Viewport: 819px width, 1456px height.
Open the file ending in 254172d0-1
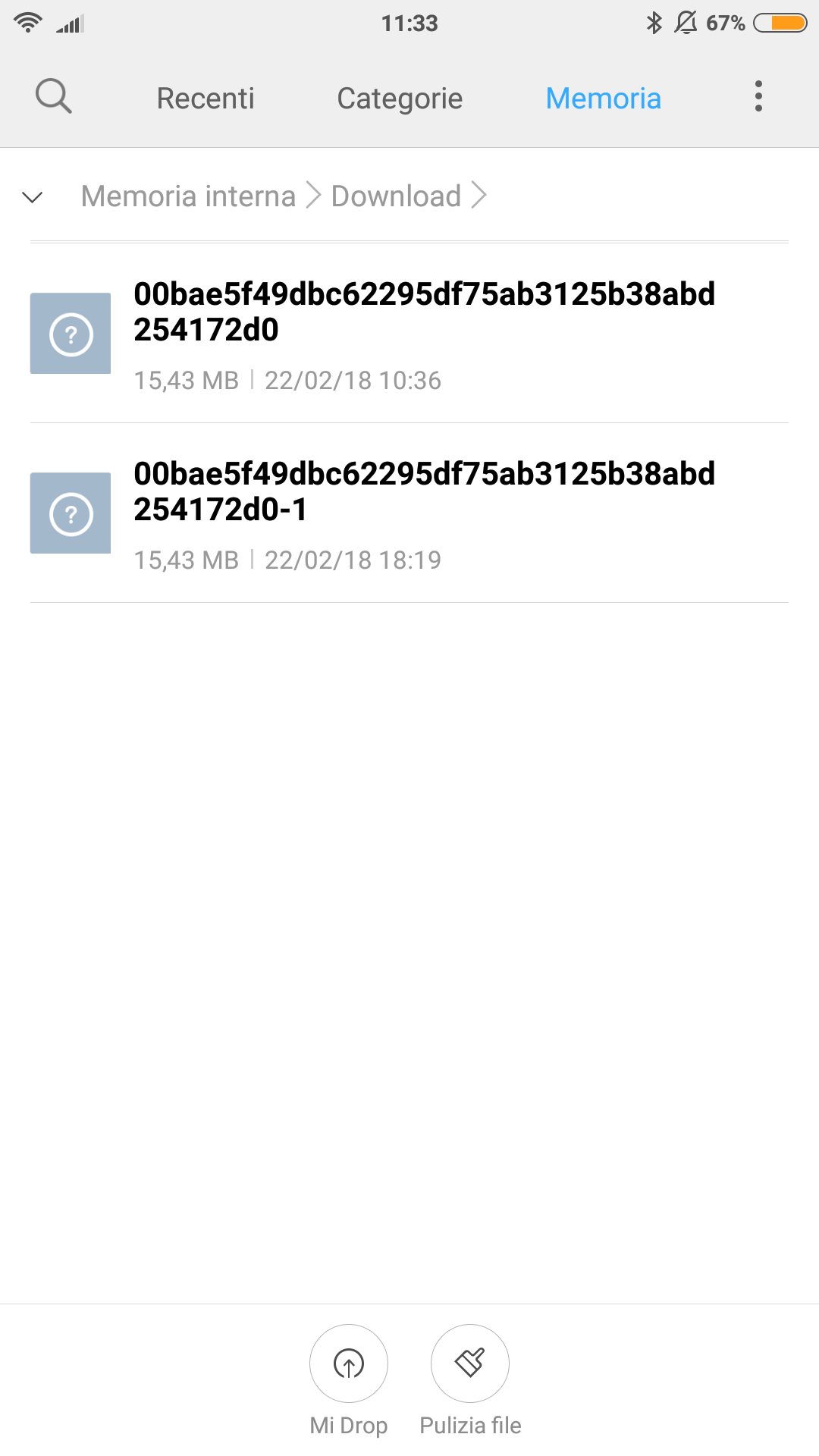[409, 513]
